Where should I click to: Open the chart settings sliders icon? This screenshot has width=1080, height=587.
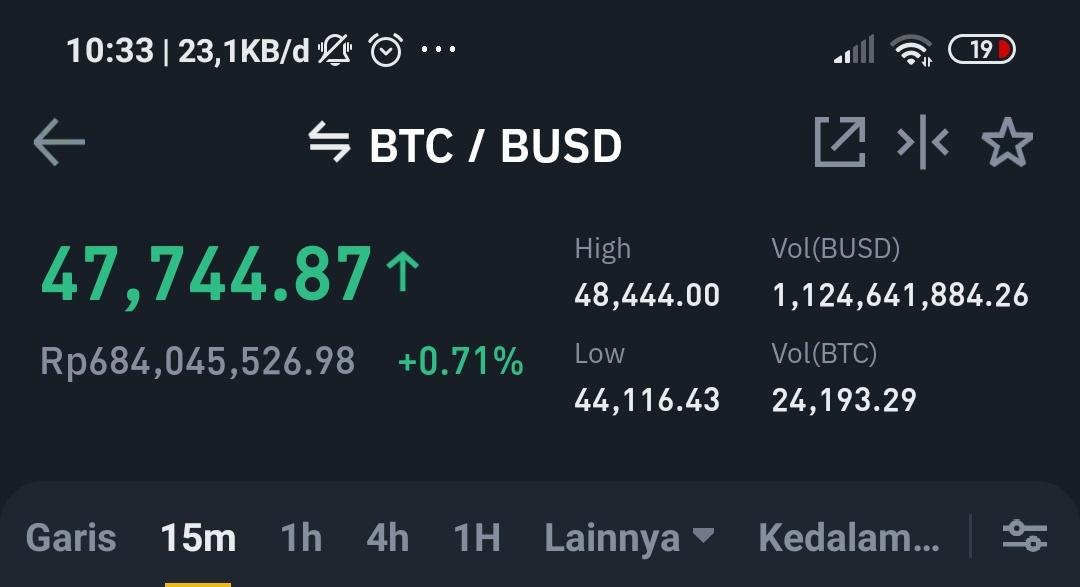pos(1025,536)
